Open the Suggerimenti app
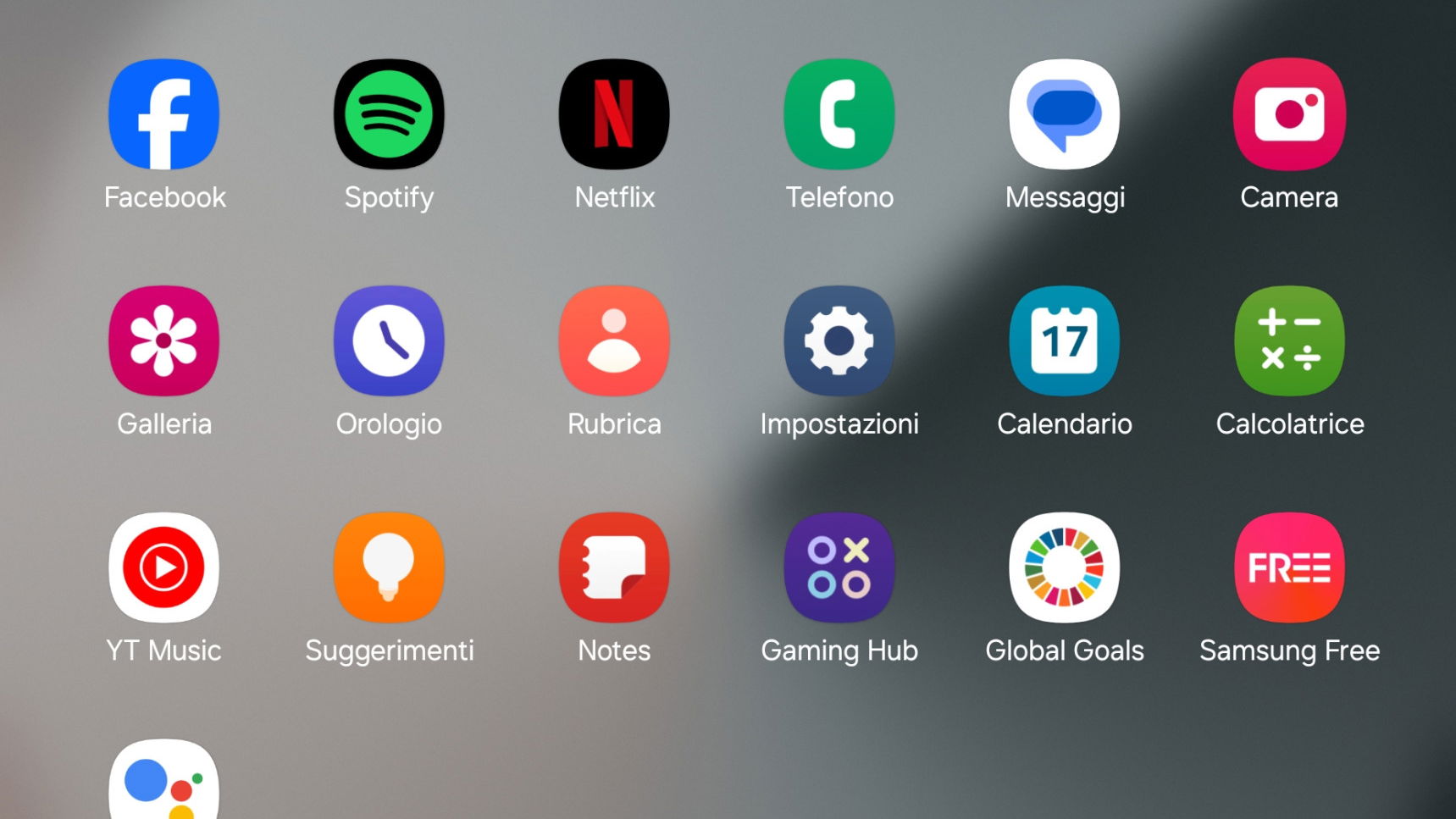This screenshot has height=819, width=1456. pos(389,567)
